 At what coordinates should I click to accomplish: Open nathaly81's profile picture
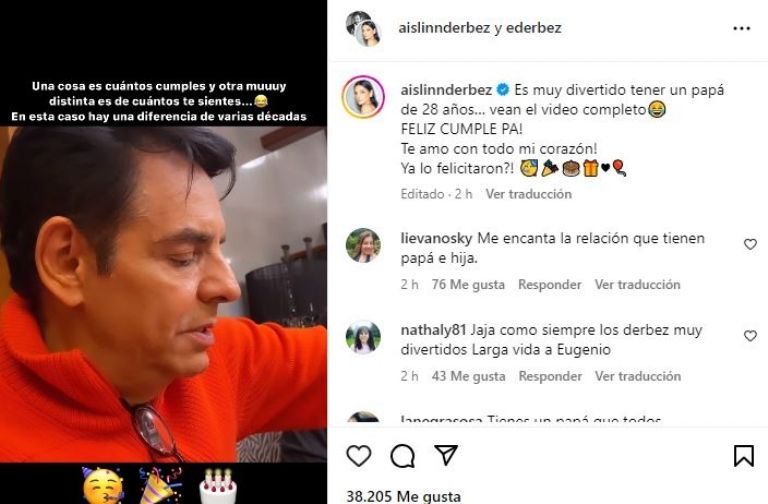(362, 337)
